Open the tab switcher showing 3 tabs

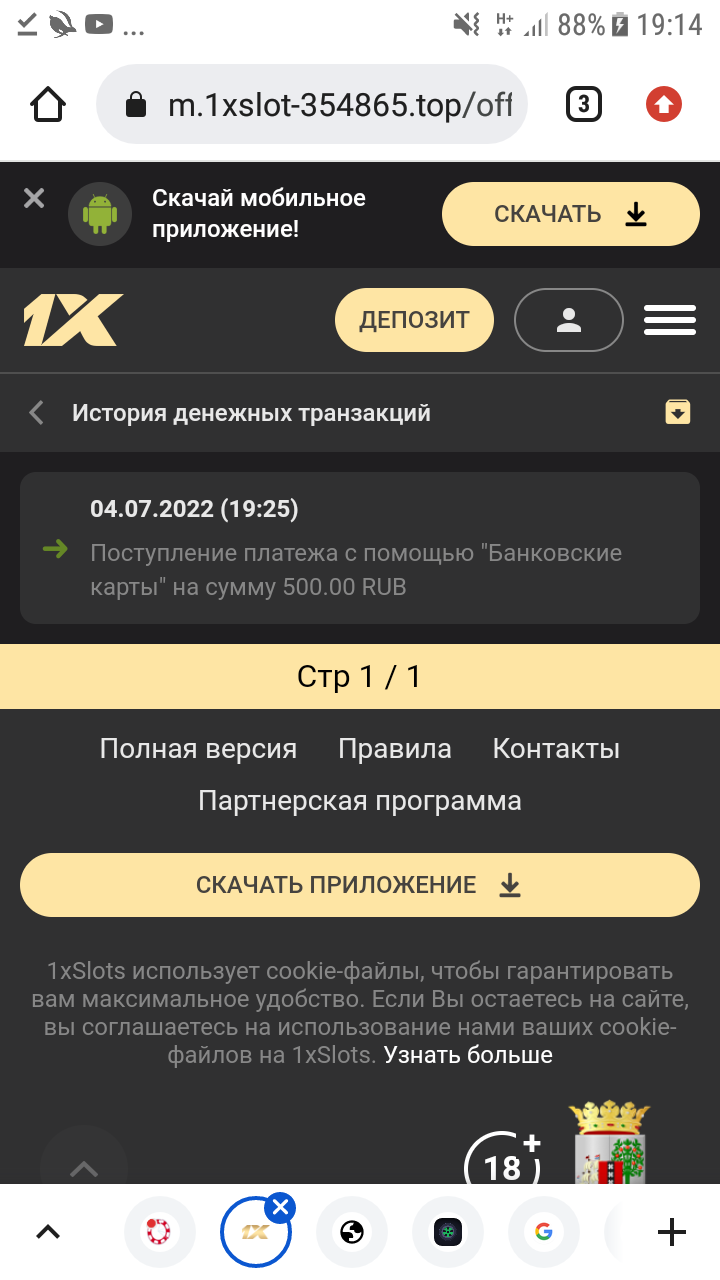pos(584,105)
